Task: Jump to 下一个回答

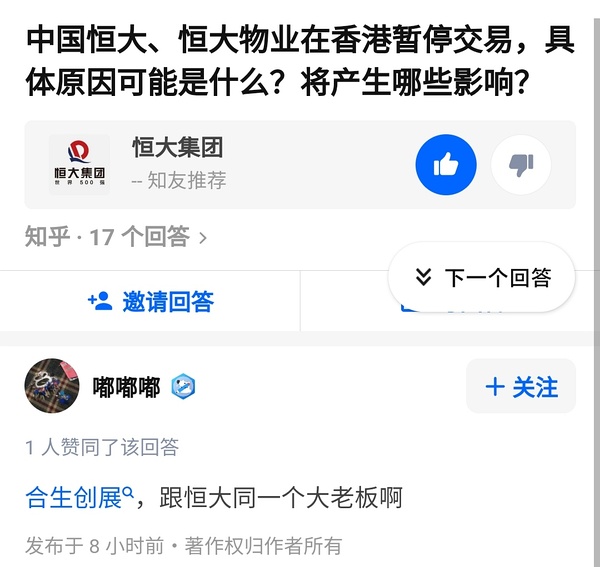Action: click(482, 277)
